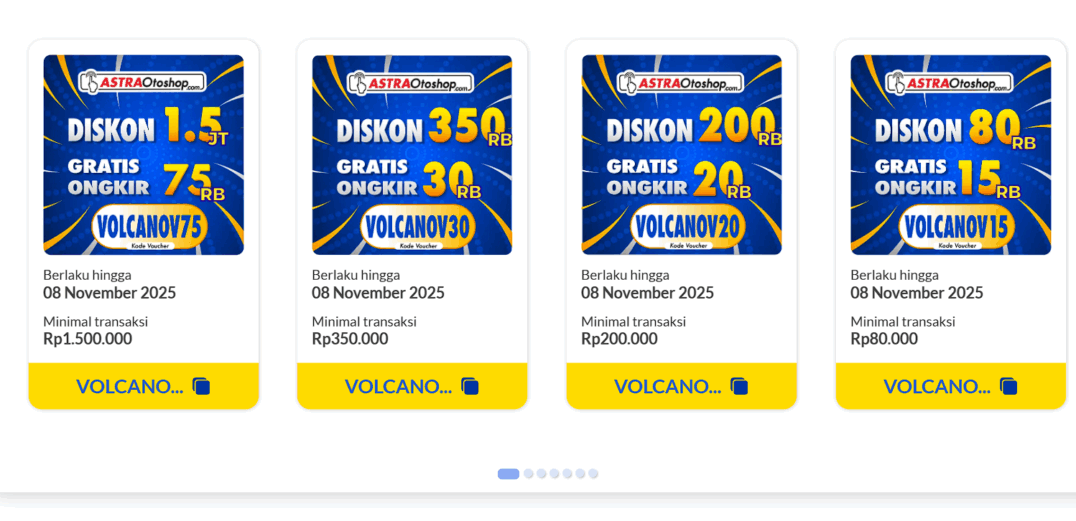Go to the second carousel page dot
This screenshot has height=521, width=1076.
(x=529, y=474)
